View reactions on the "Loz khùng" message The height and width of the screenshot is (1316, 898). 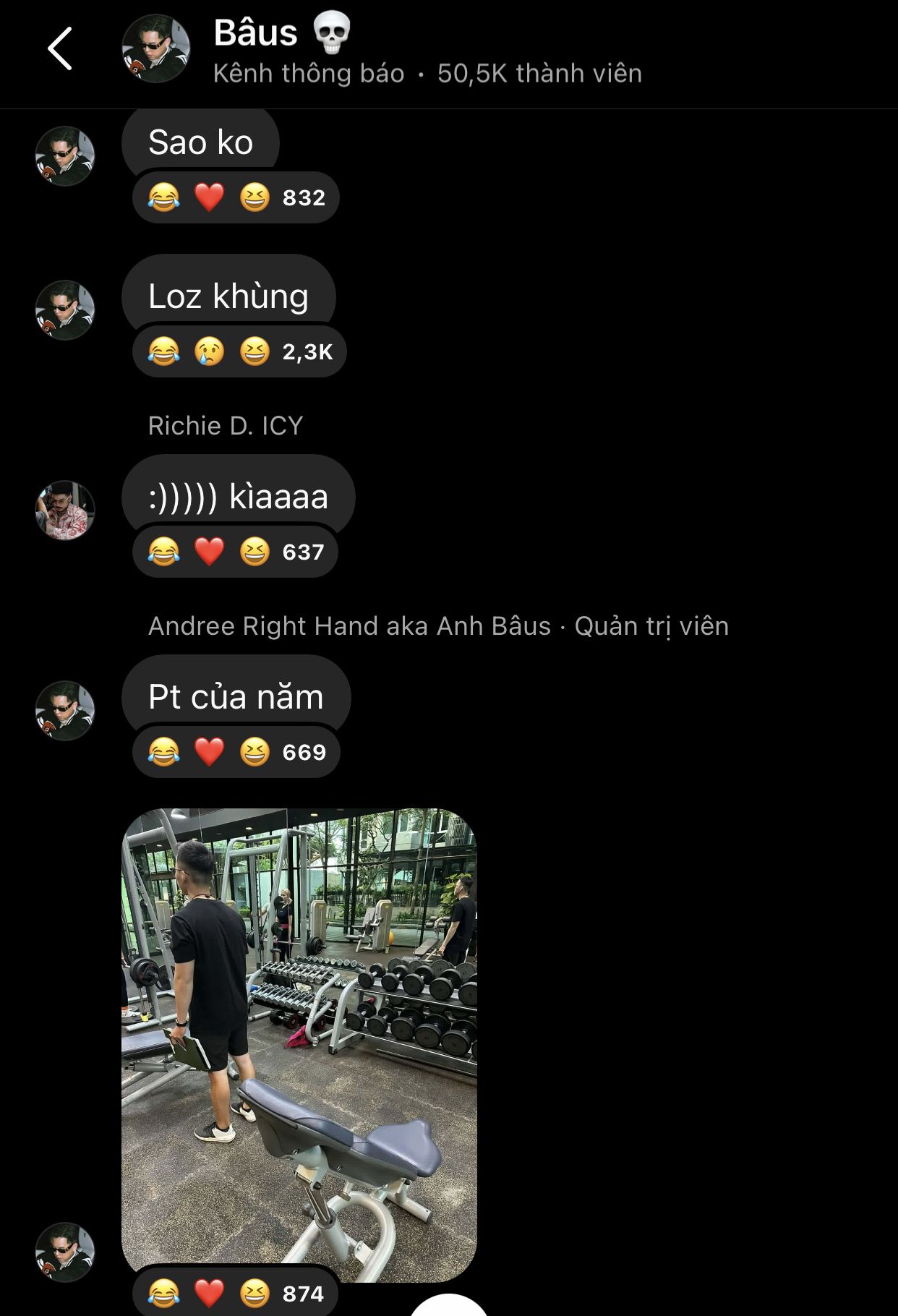coord(239,351)
